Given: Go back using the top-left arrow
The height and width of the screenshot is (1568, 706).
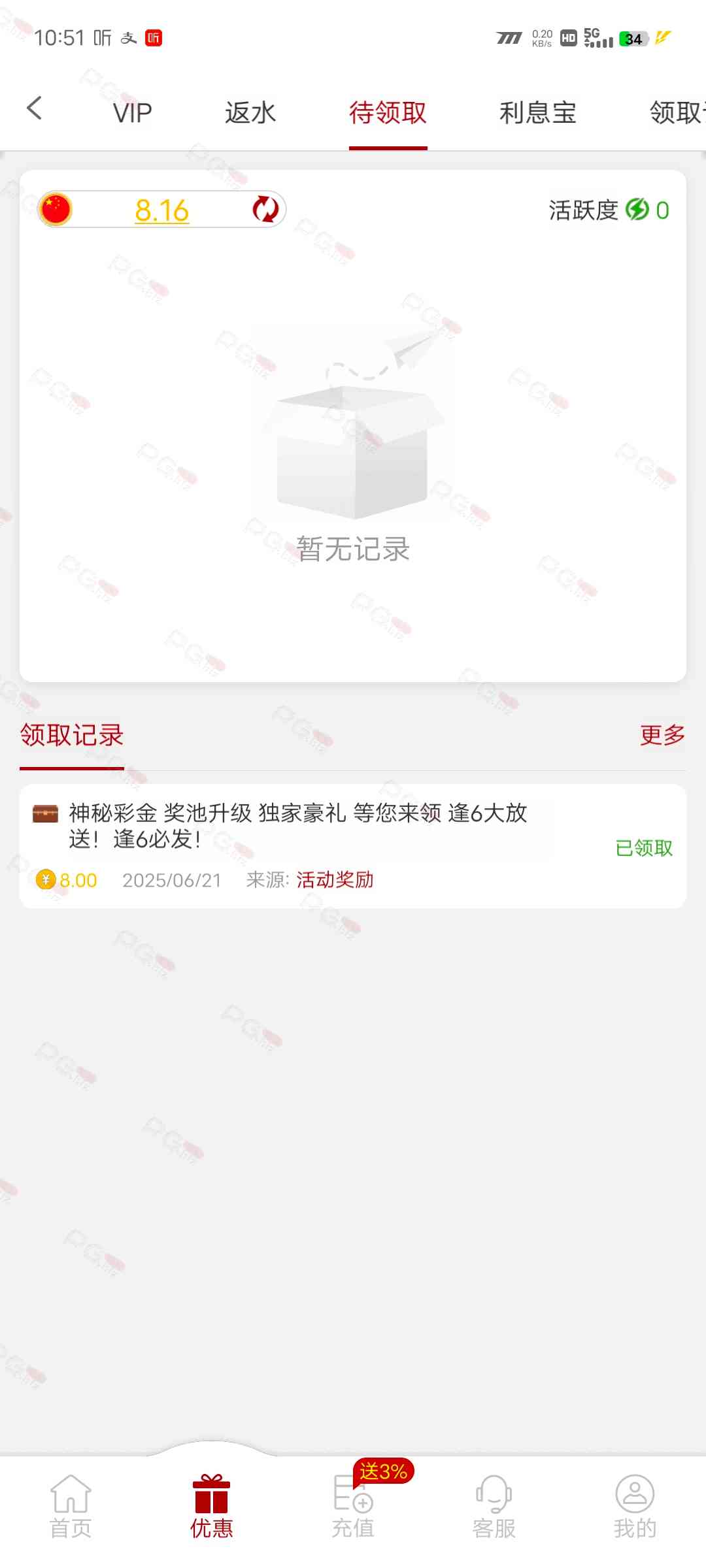Looking at the screenshot, I should click(35, 108).
